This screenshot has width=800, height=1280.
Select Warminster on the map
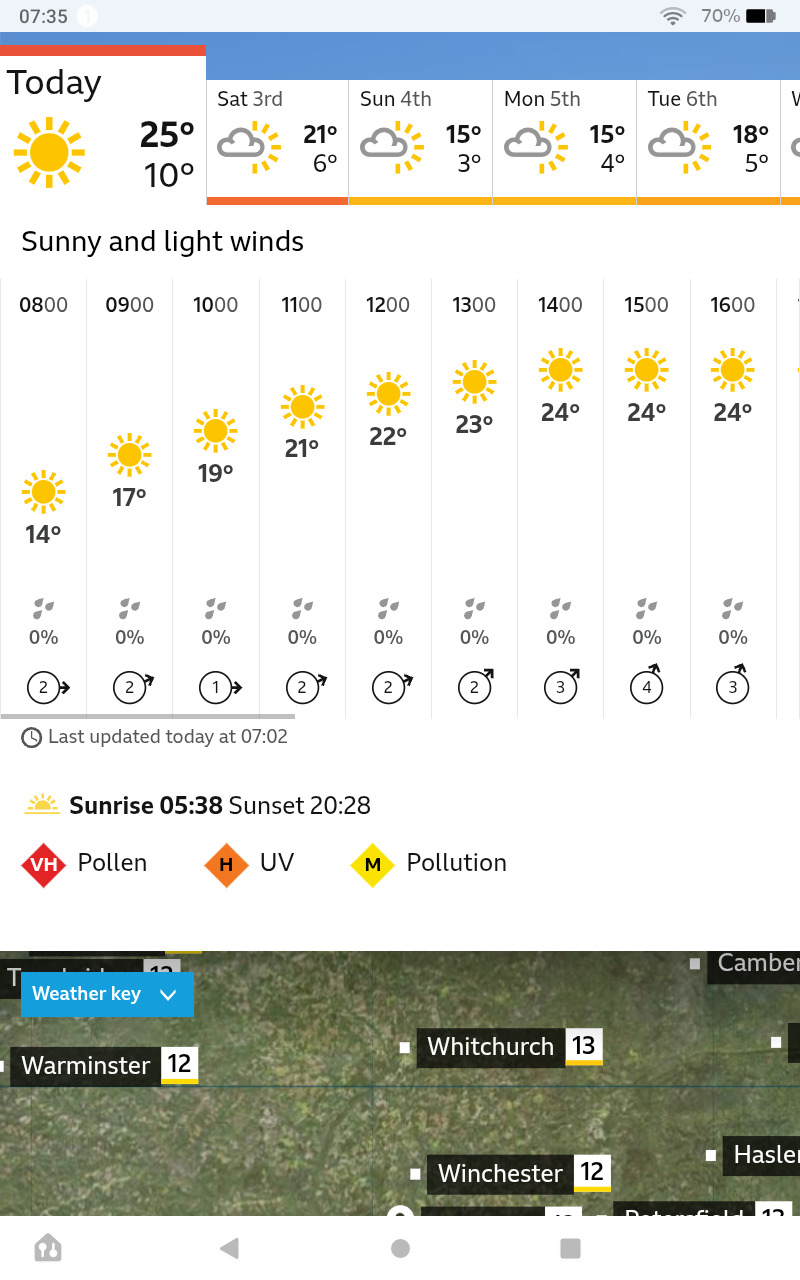pos(86,1065)
